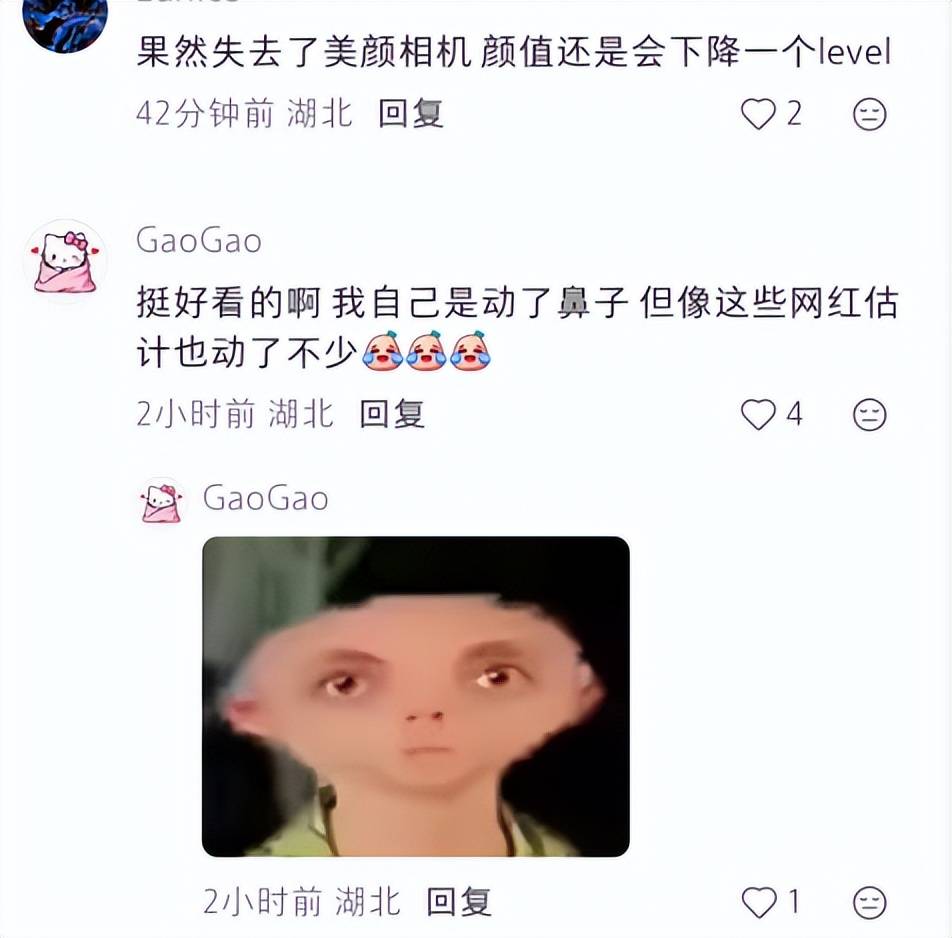Open the dark blue avatar profile
Image resolution: width=952 pixels, height=938 pixels.
[x=65, y=22]
